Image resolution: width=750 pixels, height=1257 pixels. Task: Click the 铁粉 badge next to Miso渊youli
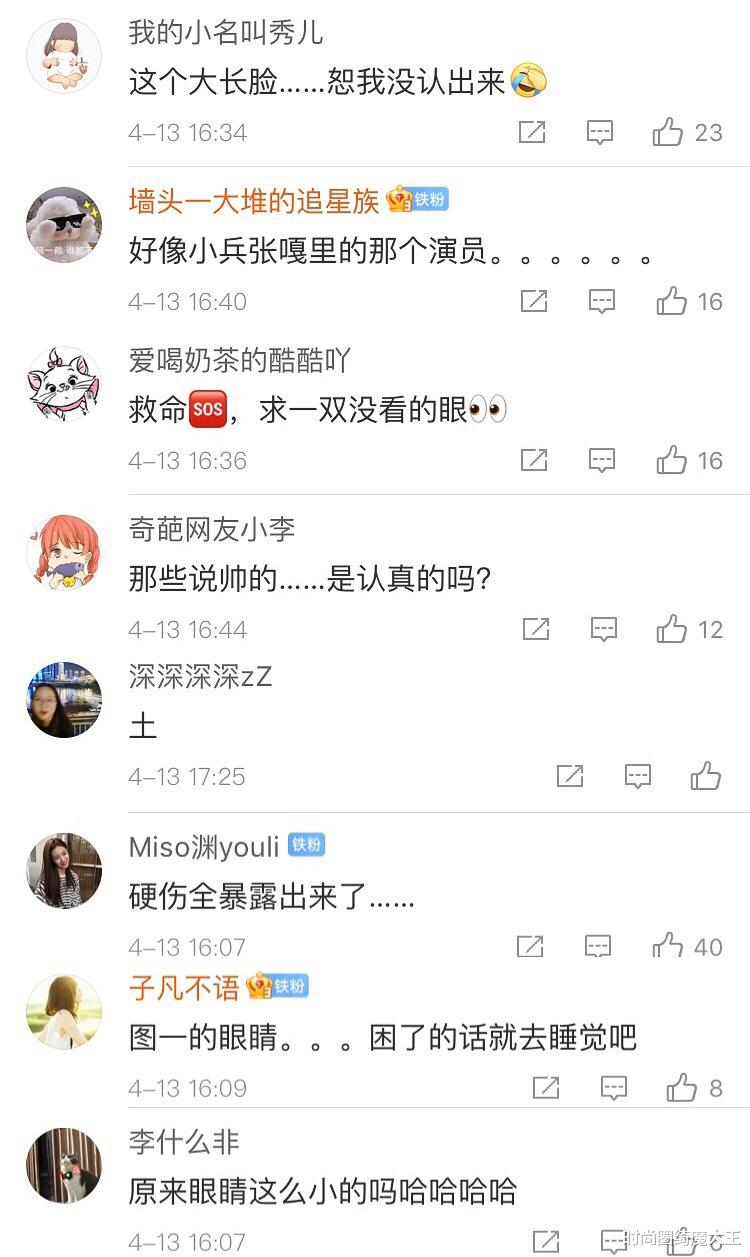pos(305,846)
